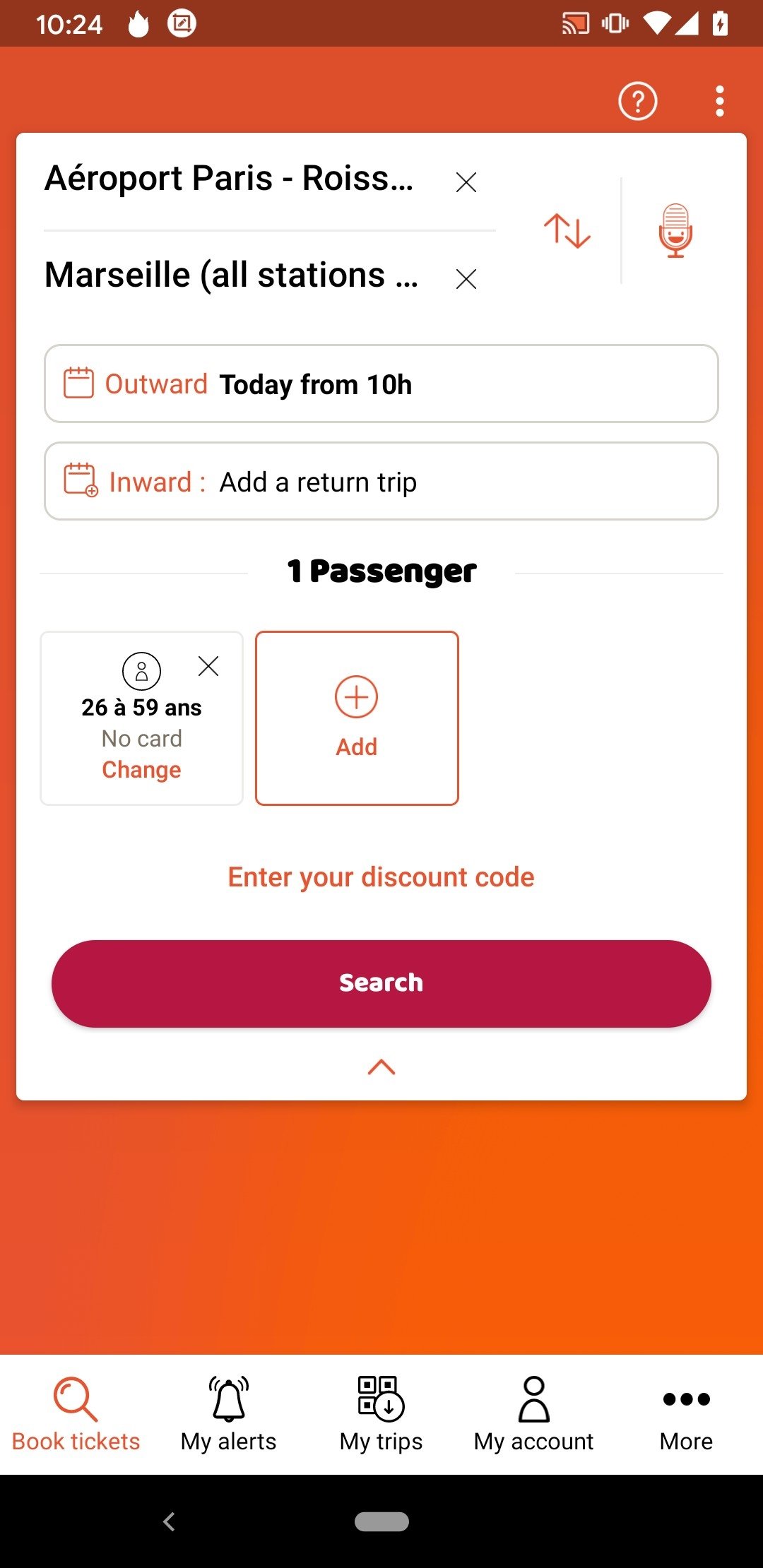Open the overflow three-dot menu
Screen dimensions: 763x1568
(x=719, y=101)
